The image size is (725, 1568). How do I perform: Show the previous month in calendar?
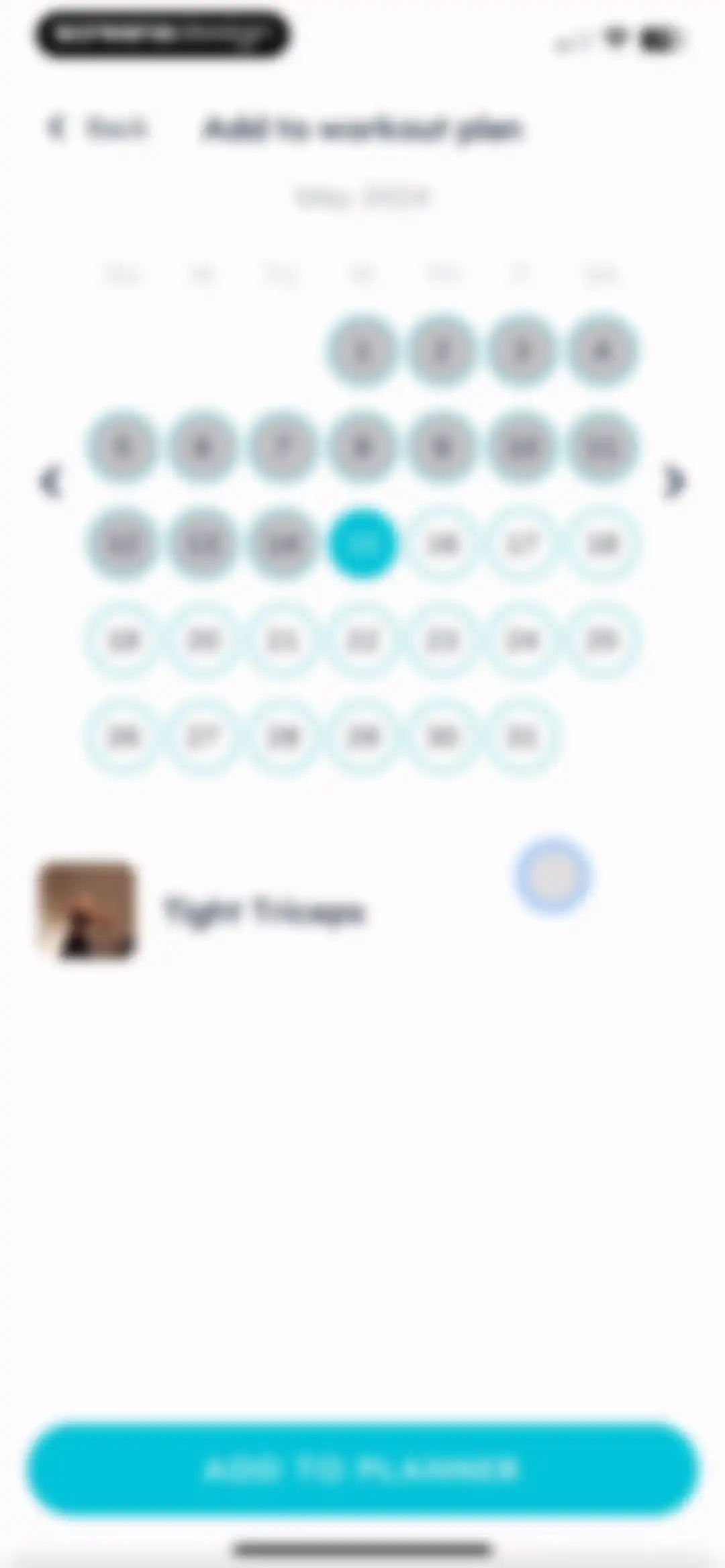point(50,482)
